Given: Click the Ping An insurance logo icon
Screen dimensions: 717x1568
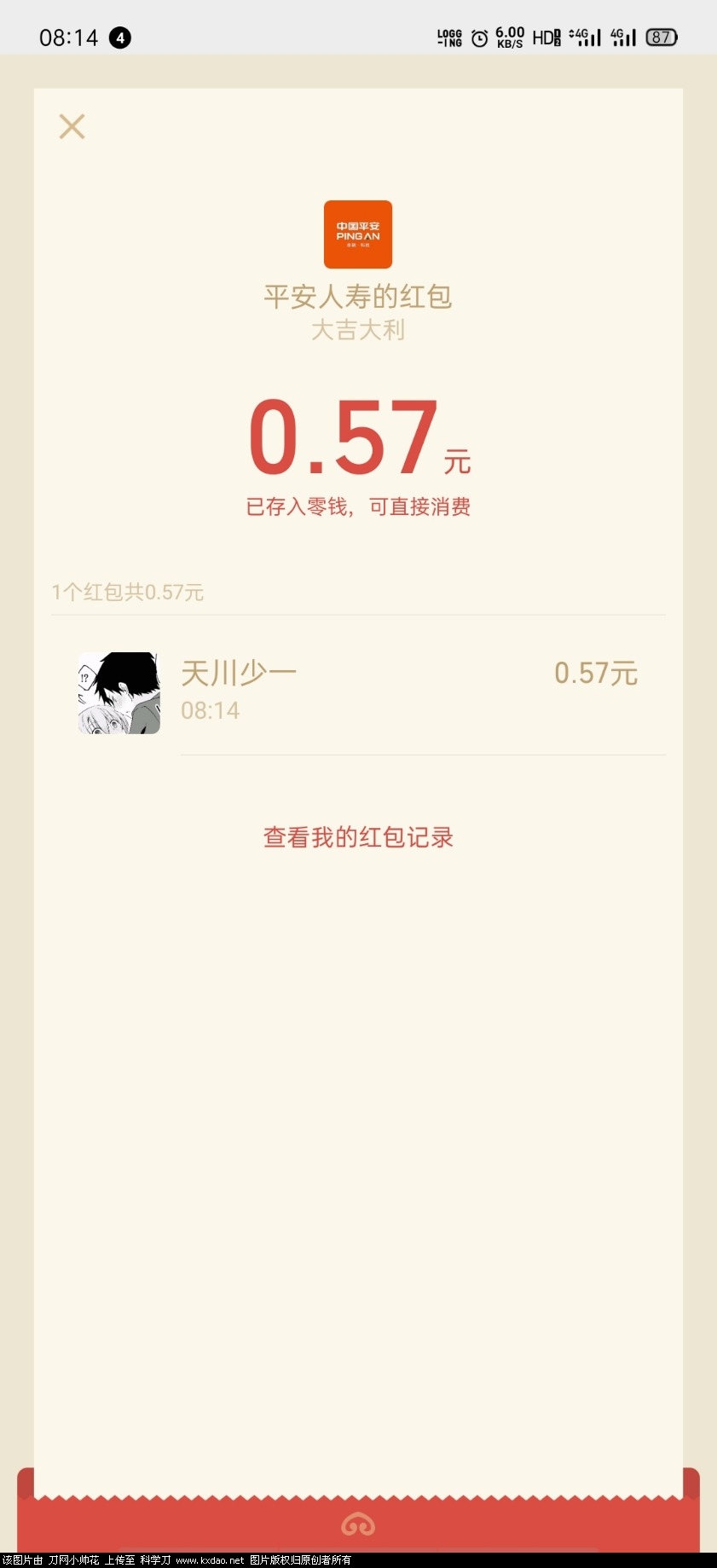Looking at the screenshot, I should coord(358,234).
